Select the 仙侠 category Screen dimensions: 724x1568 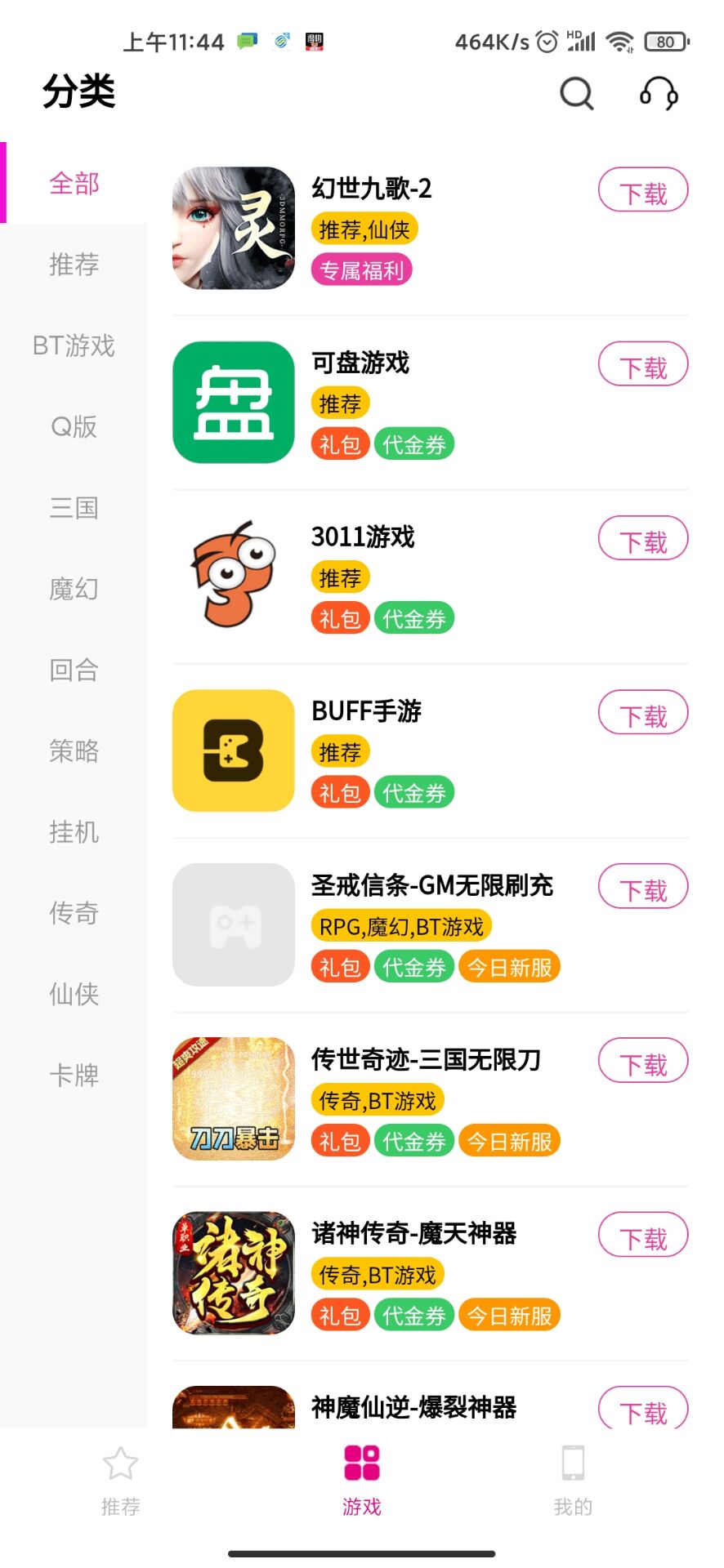74,994
